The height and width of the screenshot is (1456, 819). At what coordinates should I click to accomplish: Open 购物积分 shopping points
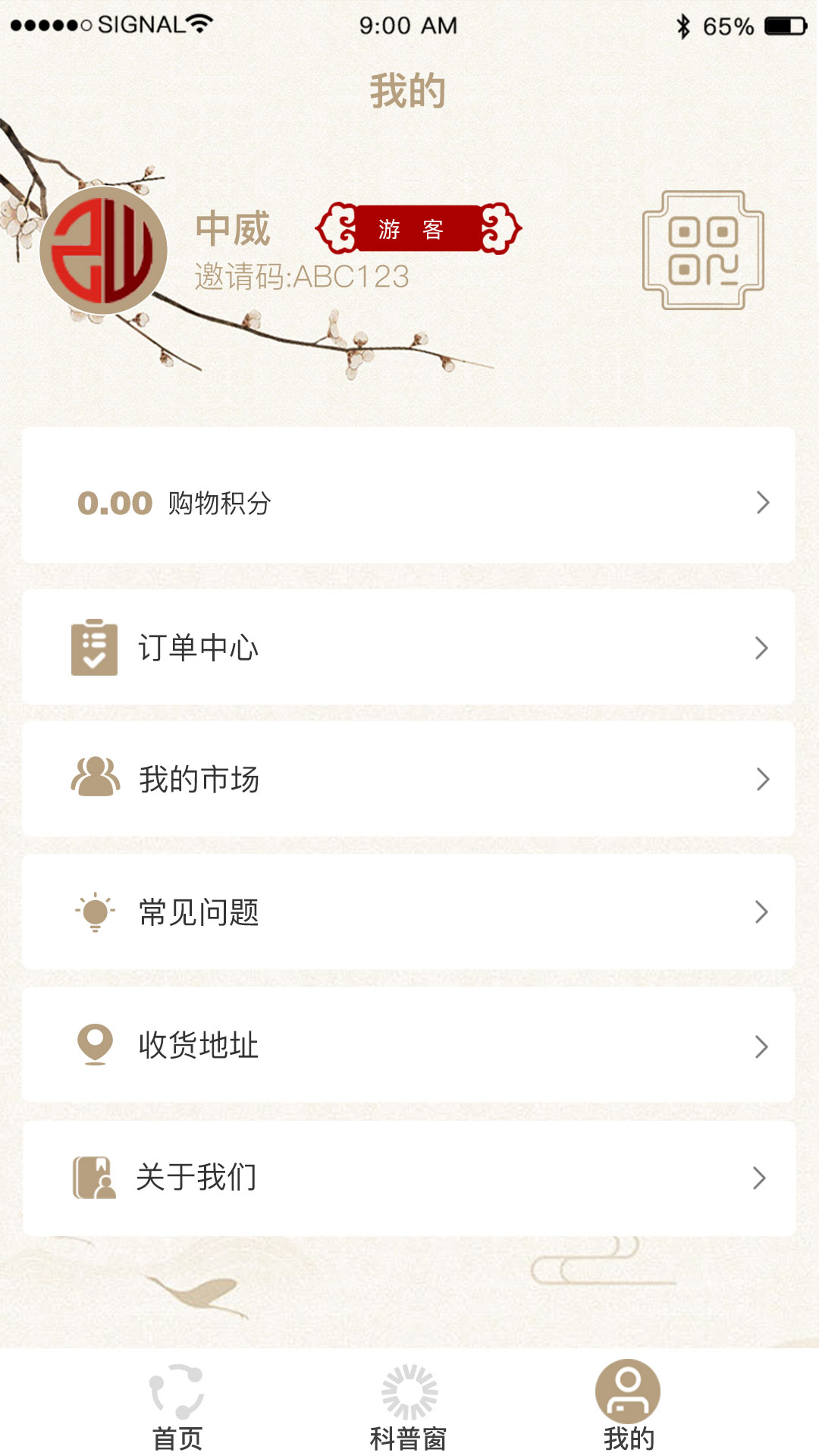click(x=408, y=503)
